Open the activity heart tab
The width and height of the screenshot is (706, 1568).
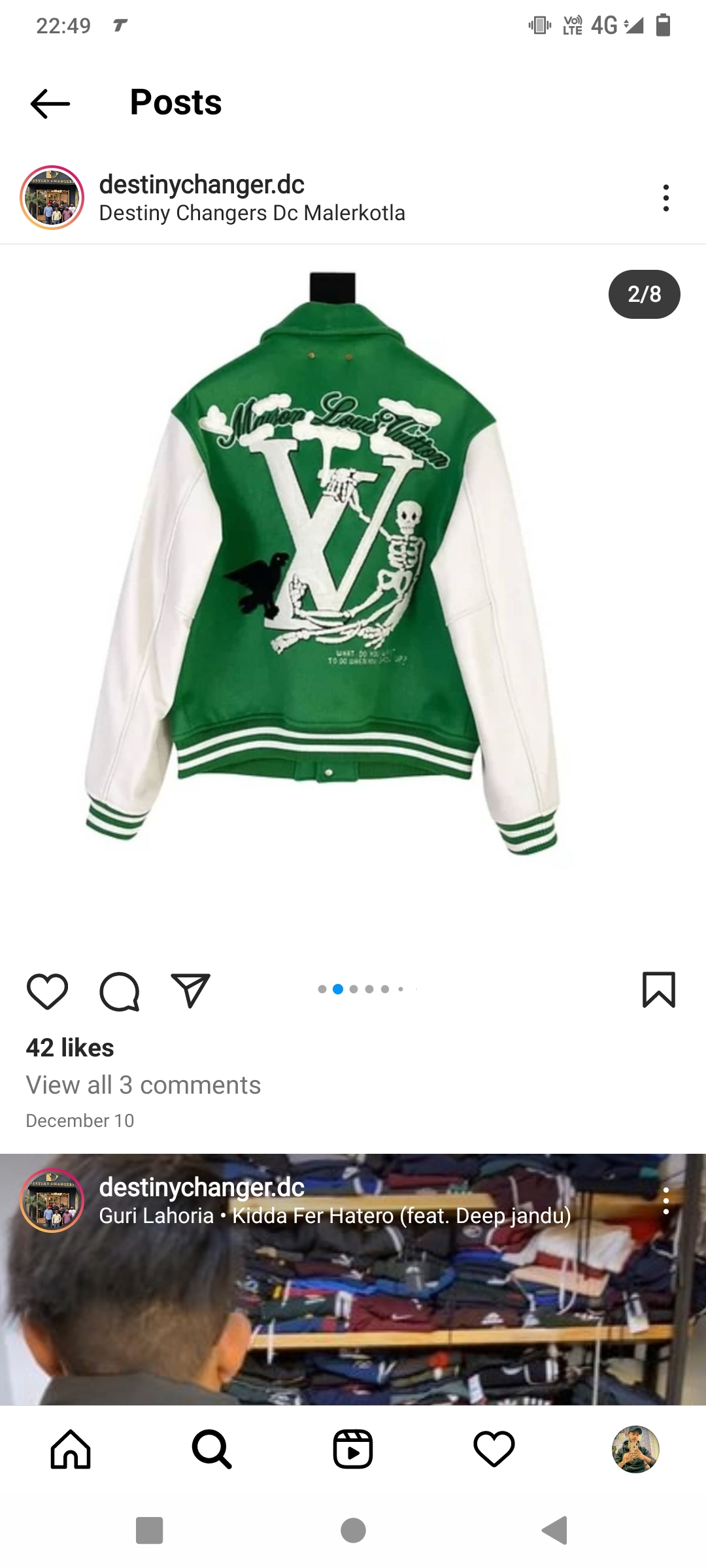[494, 1449]
